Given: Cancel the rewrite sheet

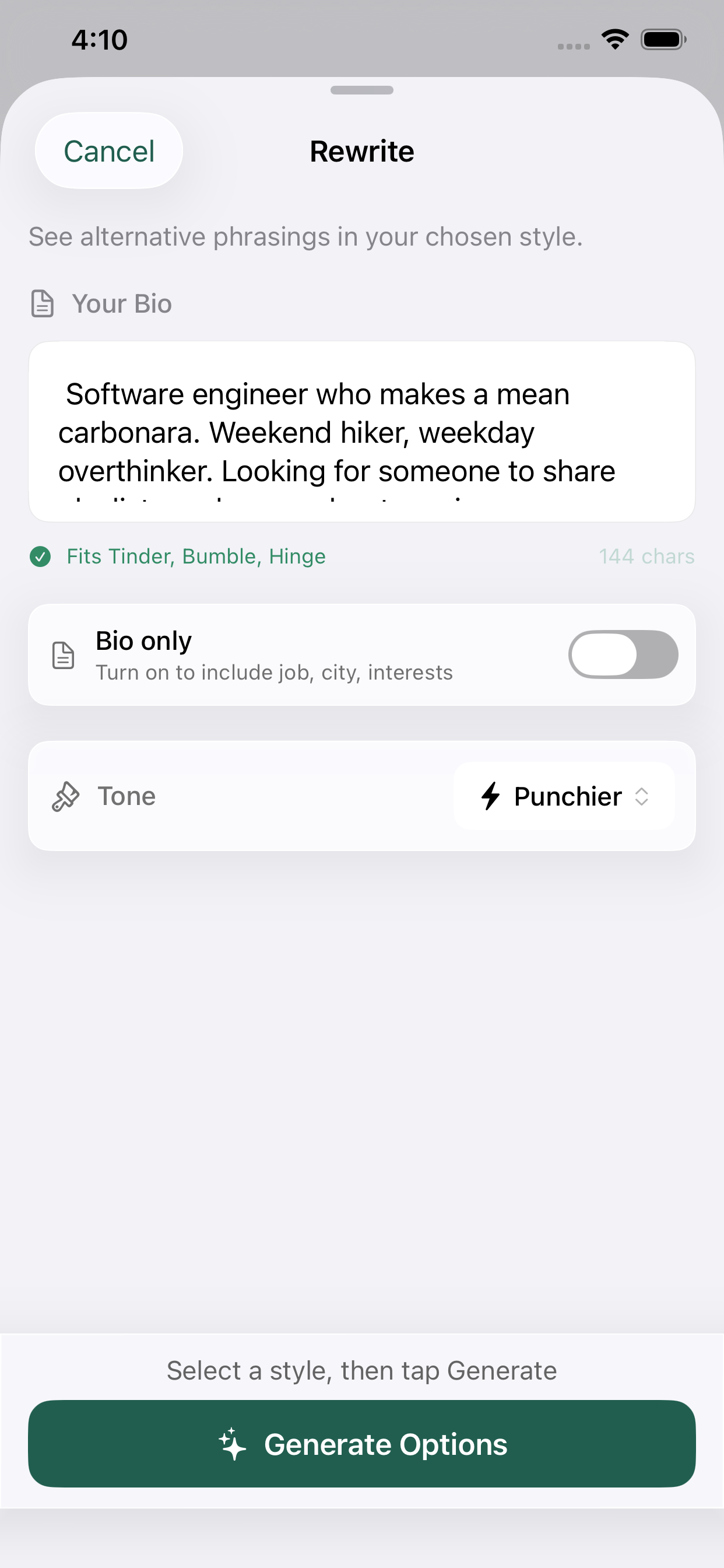Looking at the screenshot, I should coord(109,150).
